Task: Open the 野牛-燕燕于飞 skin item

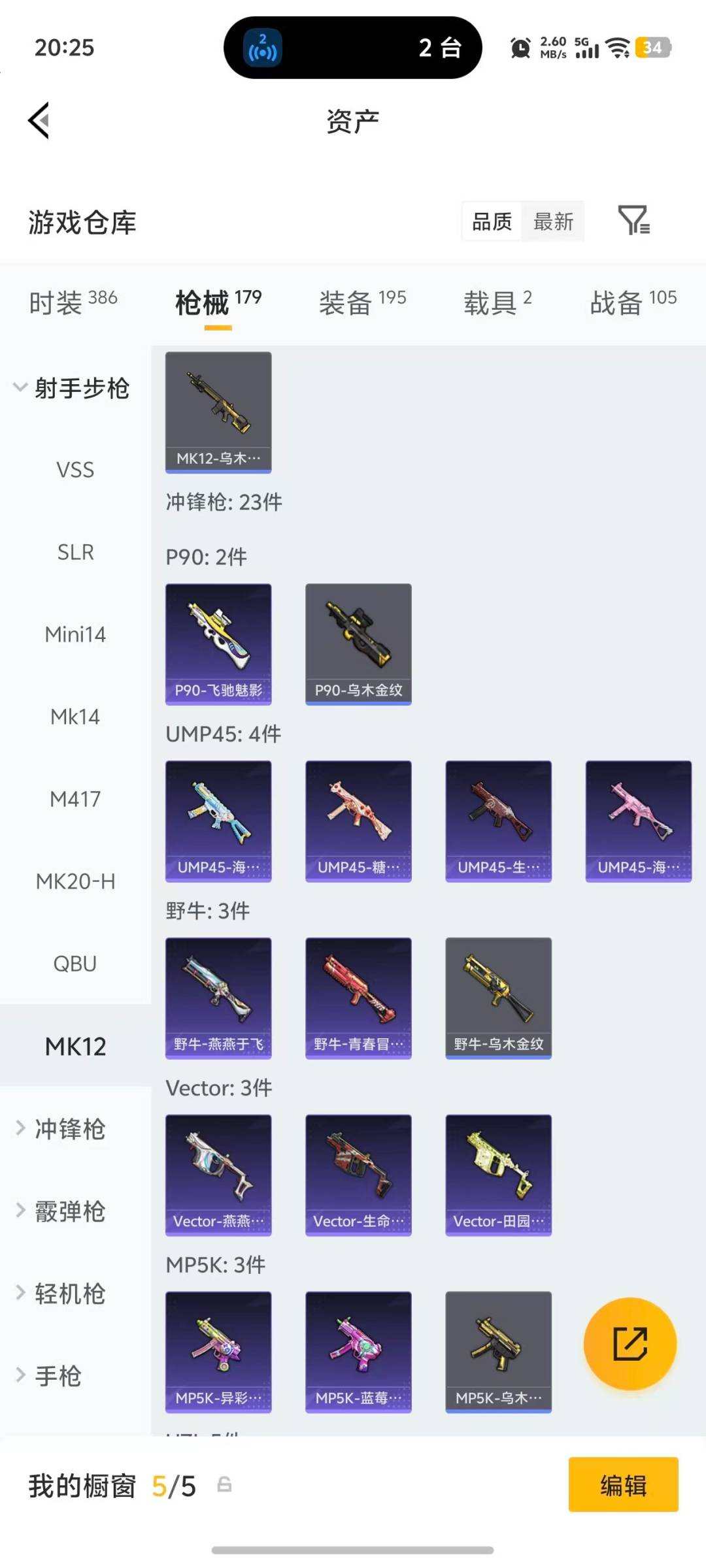Action: click(218, 998)
